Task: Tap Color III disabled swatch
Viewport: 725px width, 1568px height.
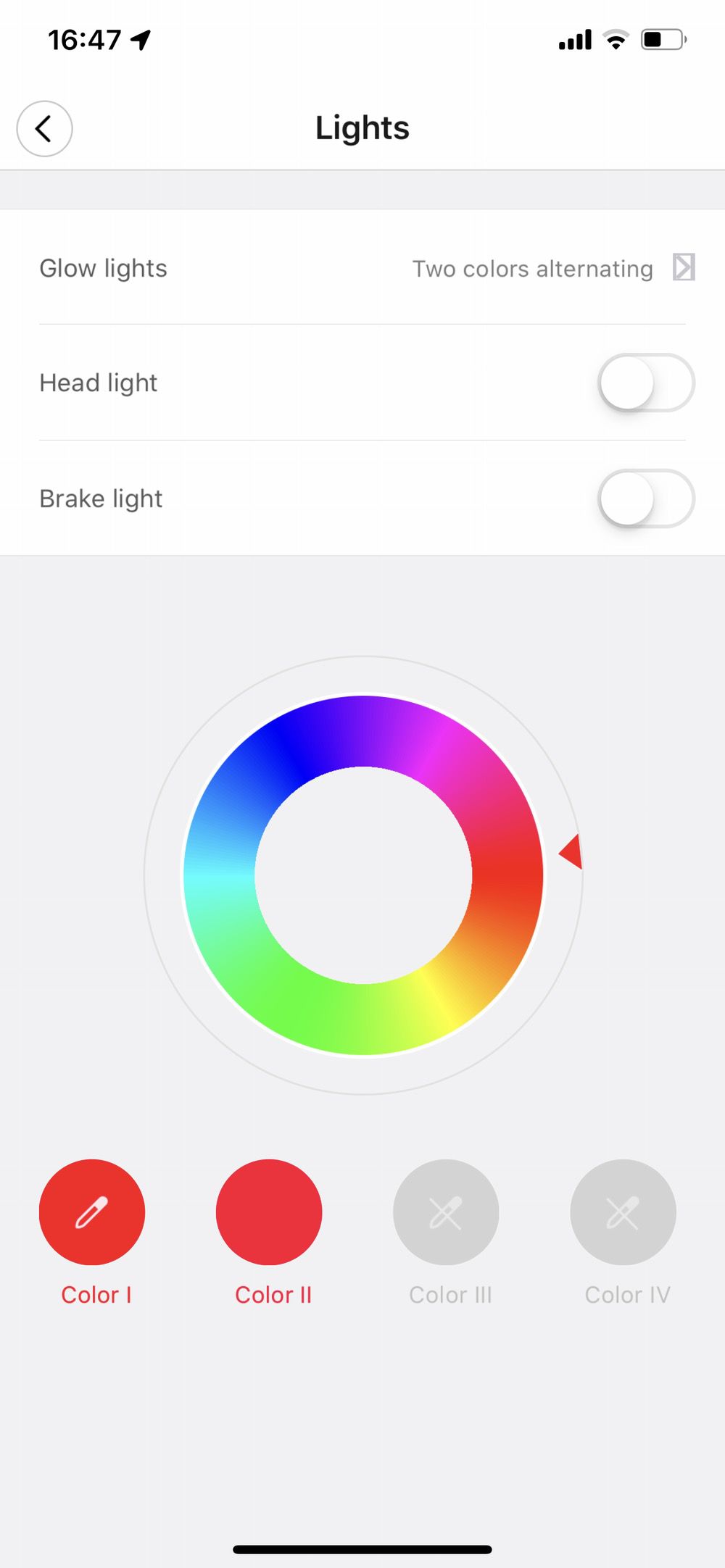Action: tap(446, 1212)
